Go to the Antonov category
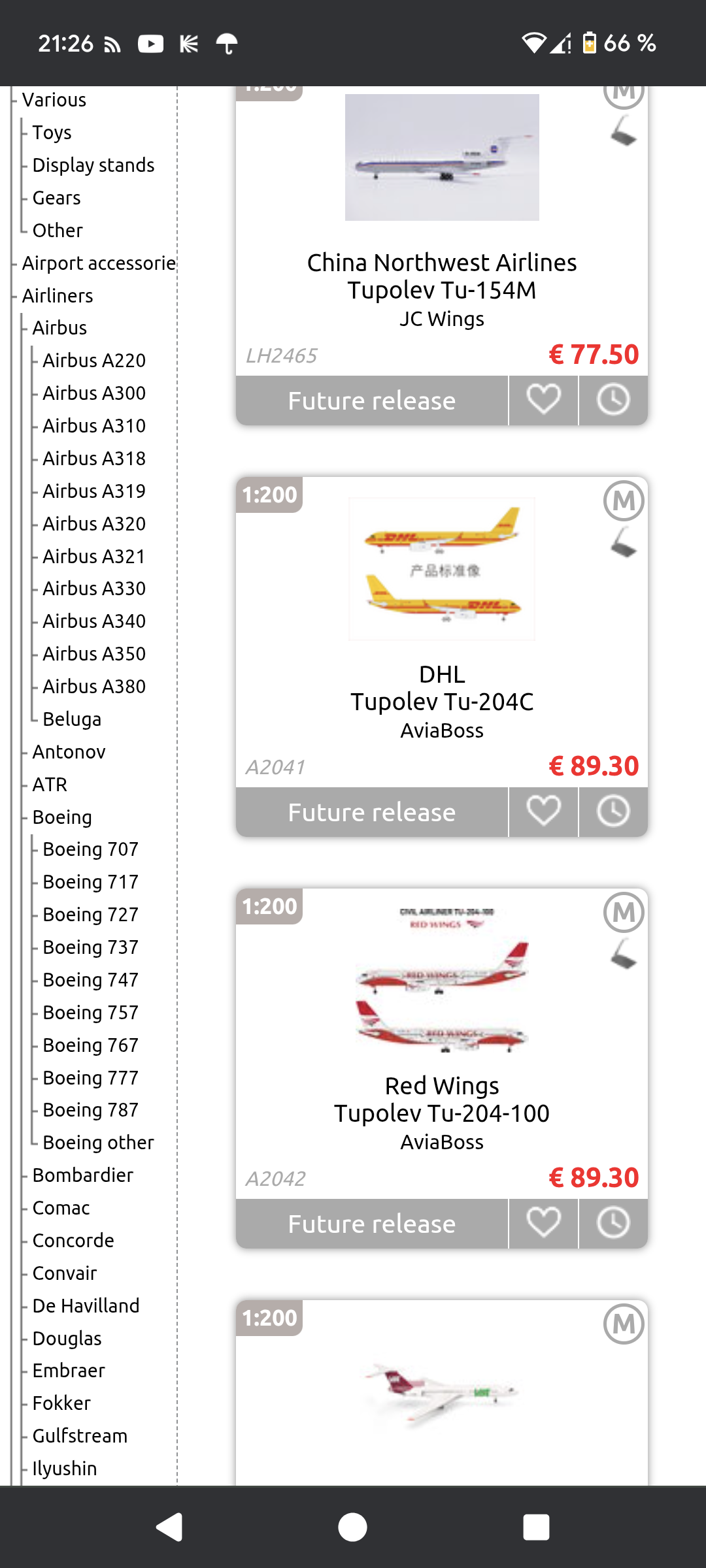The width and height of the screenshot is (706, 1568). [x=69, y=751]
